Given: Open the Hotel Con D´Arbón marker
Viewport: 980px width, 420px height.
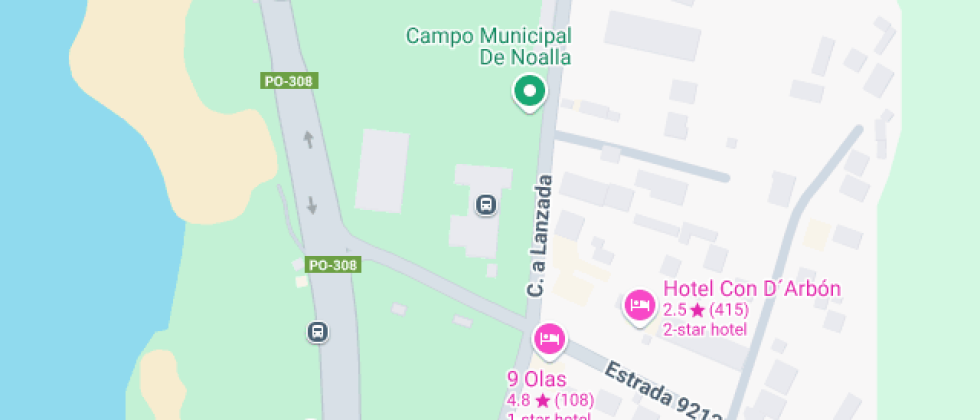Looking at the screenshot, I should point(639,305).
